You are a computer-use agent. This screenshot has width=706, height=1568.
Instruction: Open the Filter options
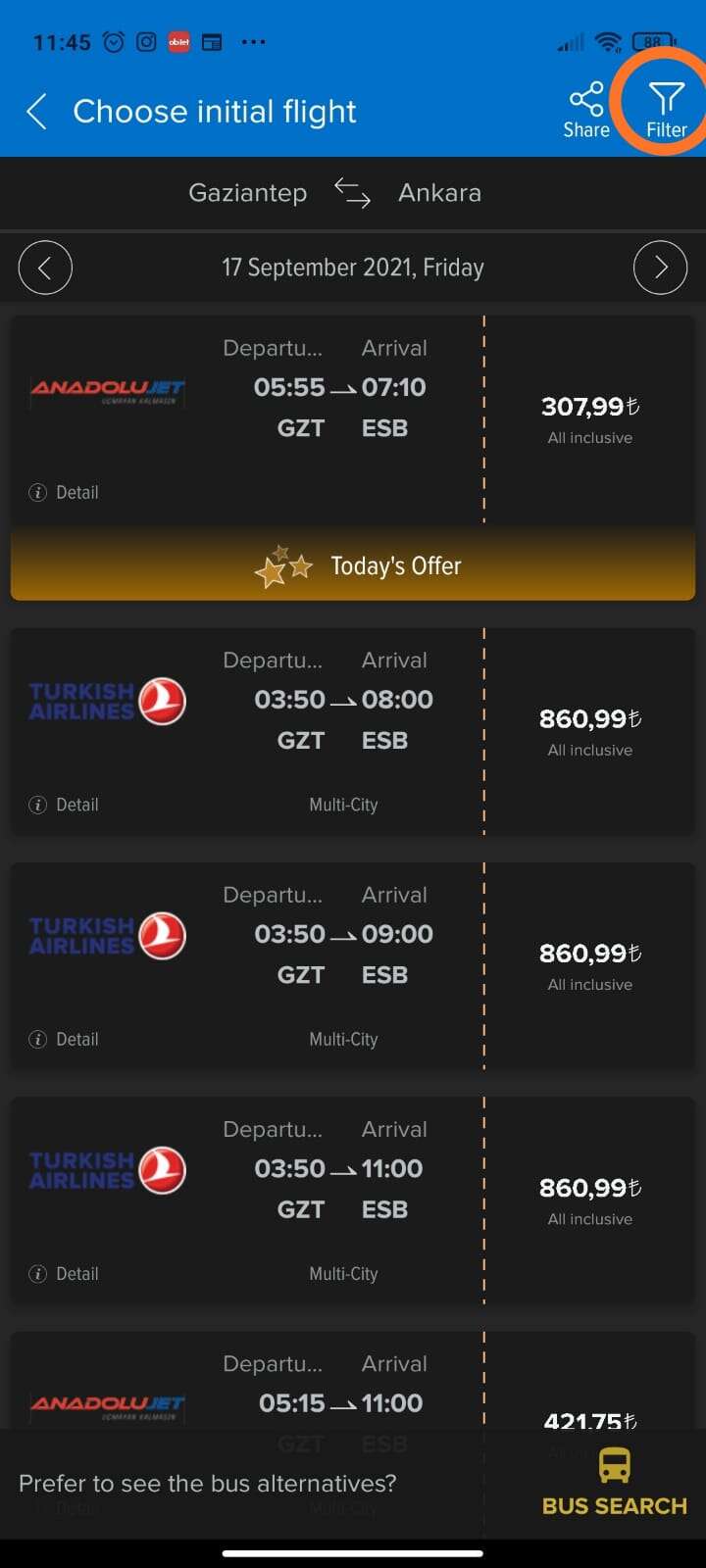coord(666,111)
